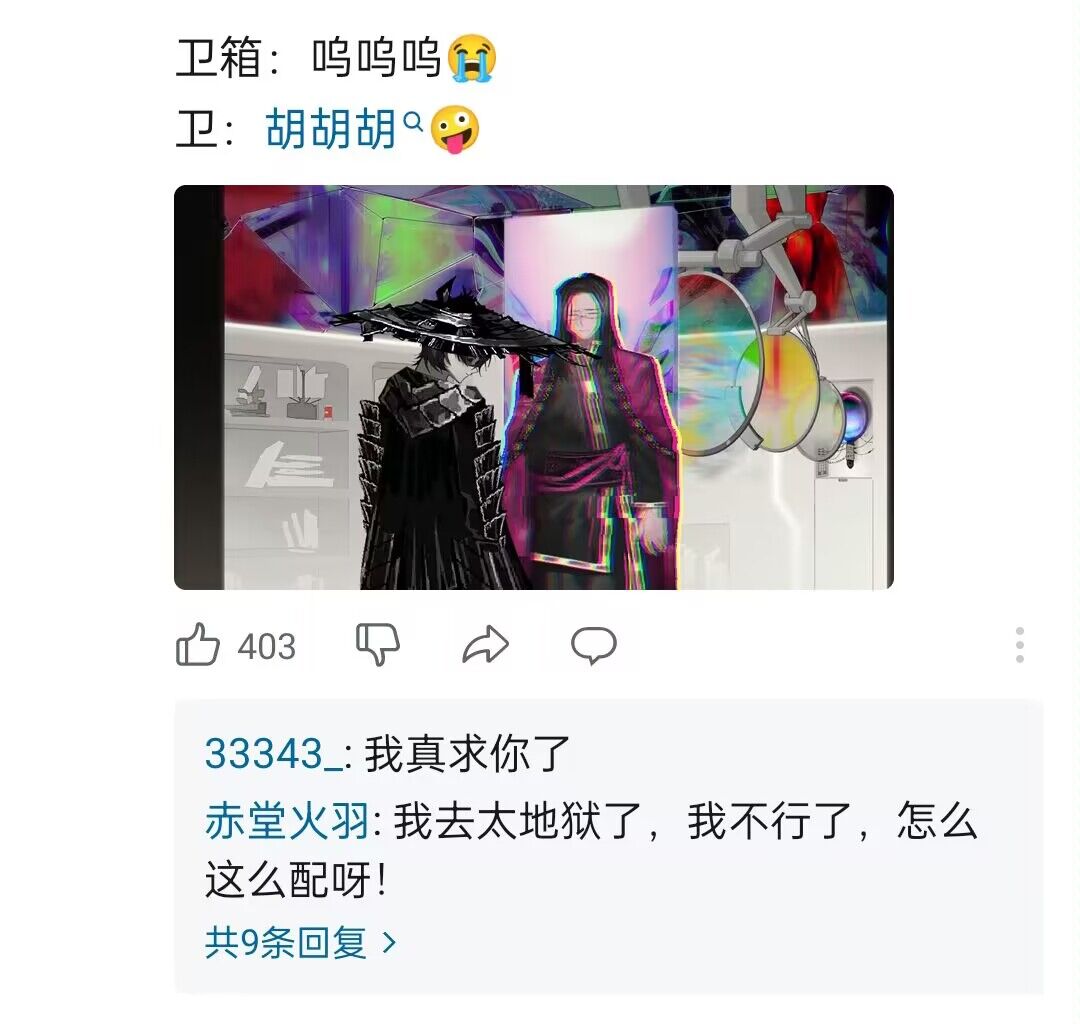View user 33343_ profile
1080x1024 pixels.
pyautogui.click(x=272, y=754)
